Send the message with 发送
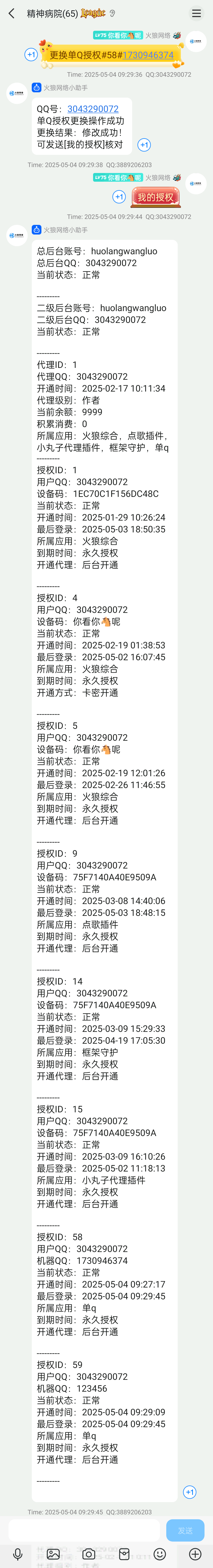The width and height of the screenshot is (213, 1568). click(x=185, y=1530)
